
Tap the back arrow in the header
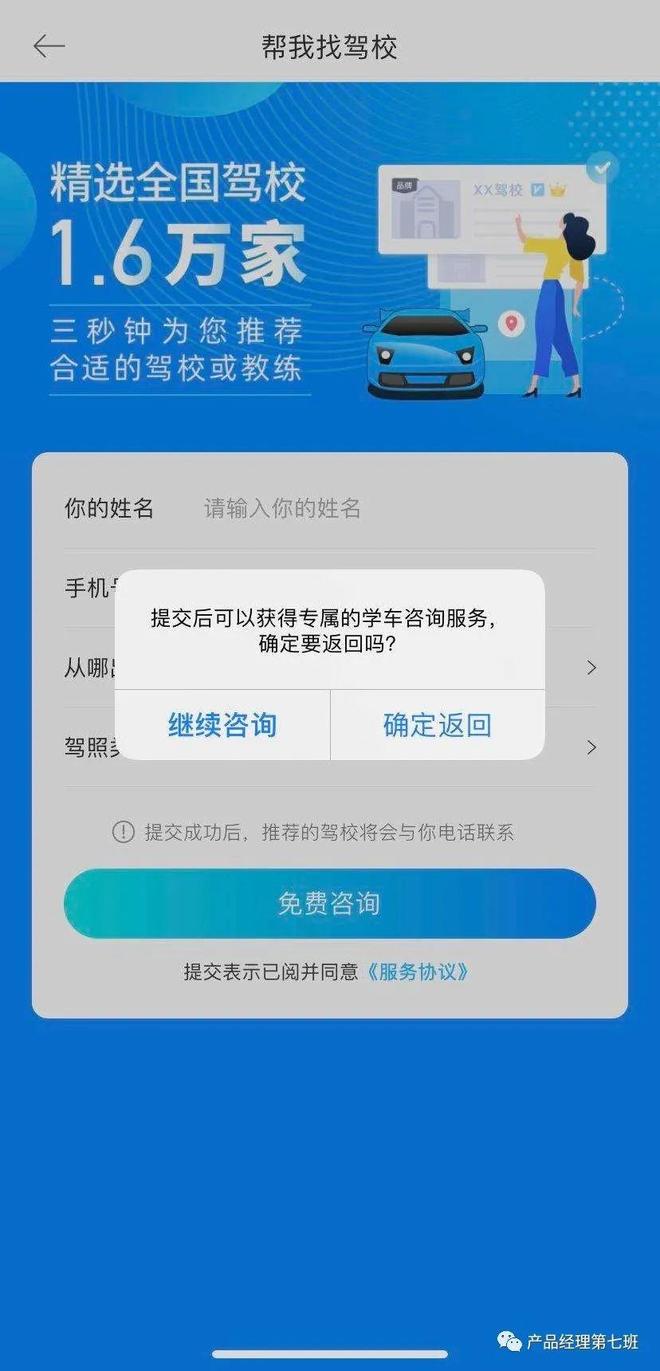click(x=48, y=46)
